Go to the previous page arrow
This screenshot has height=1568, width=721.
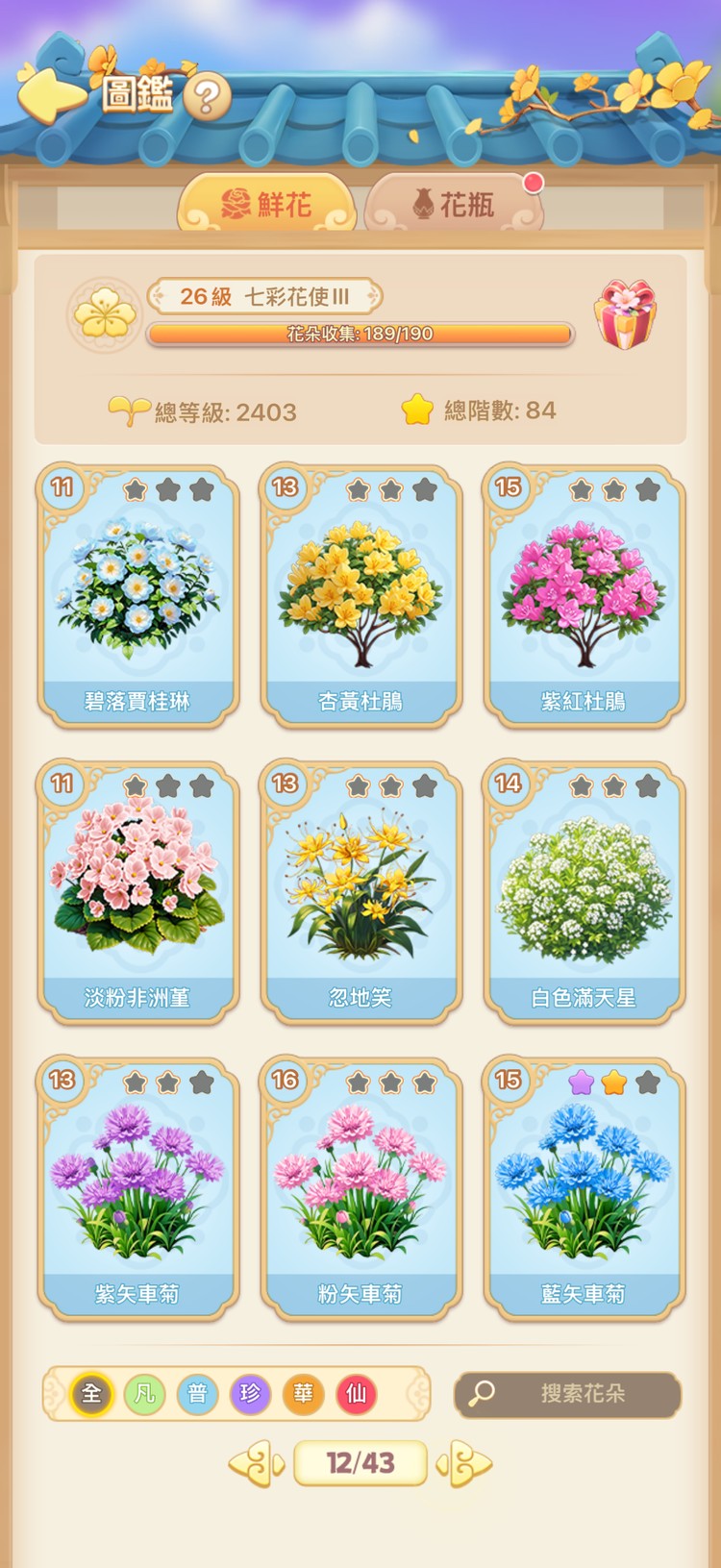pos(257,1464)
